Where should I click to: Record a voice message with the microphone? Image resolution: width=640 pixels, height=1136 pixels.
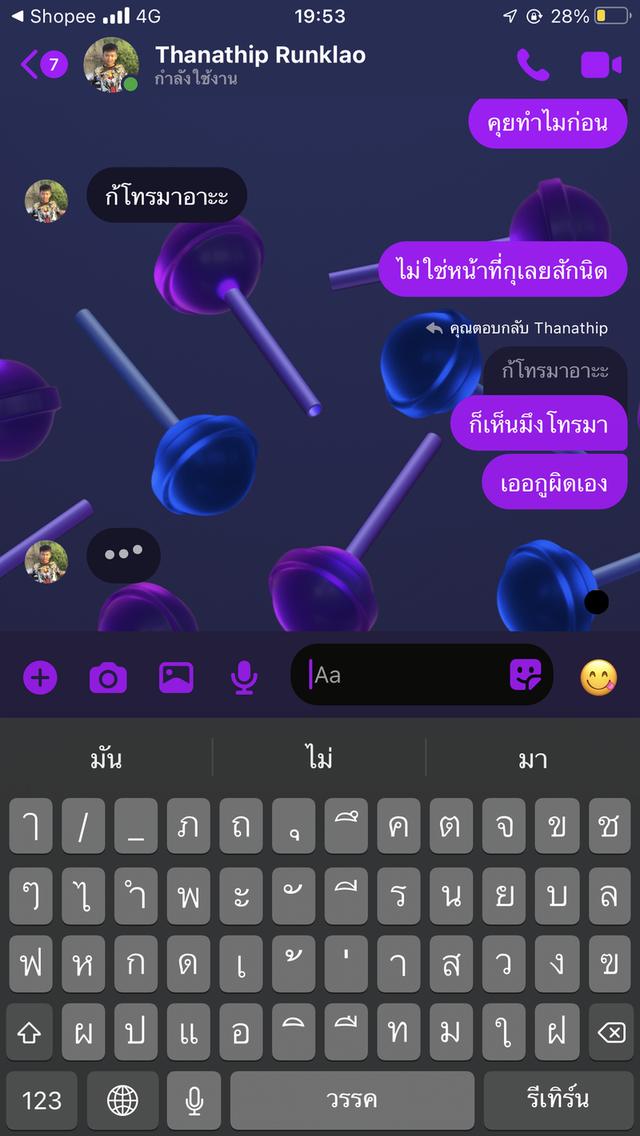point(243,677)
